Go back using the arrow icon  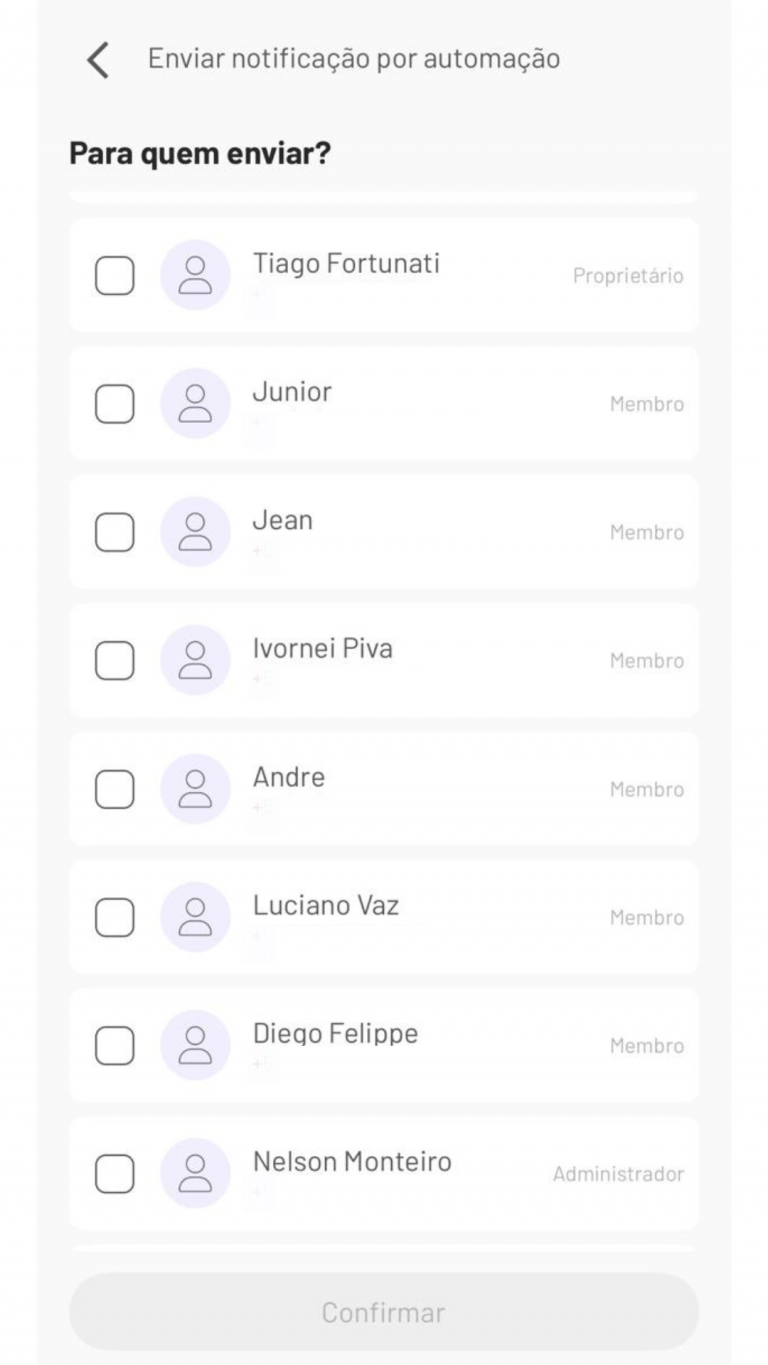[97, 60]
